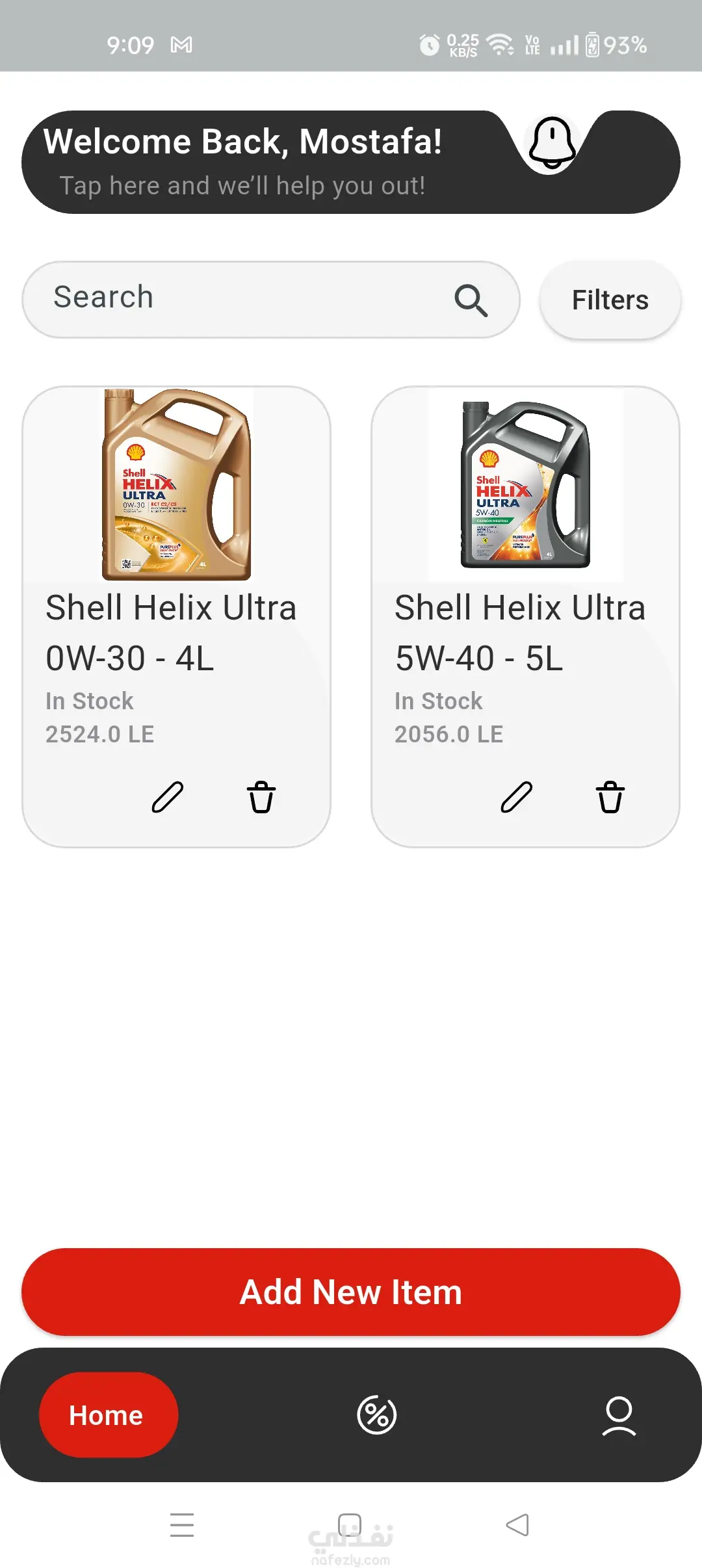Open the notifications bell
702x1568 pixels.
coord(552,144)
